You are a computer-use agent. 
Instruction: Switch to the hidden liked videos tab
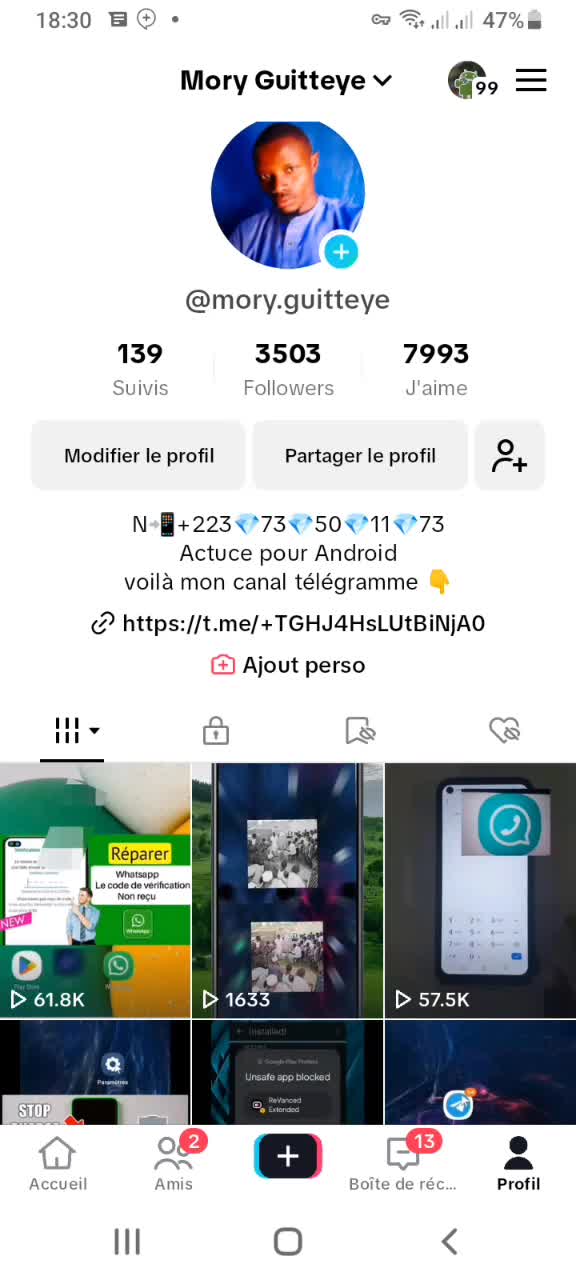click(x=504, y=731)
